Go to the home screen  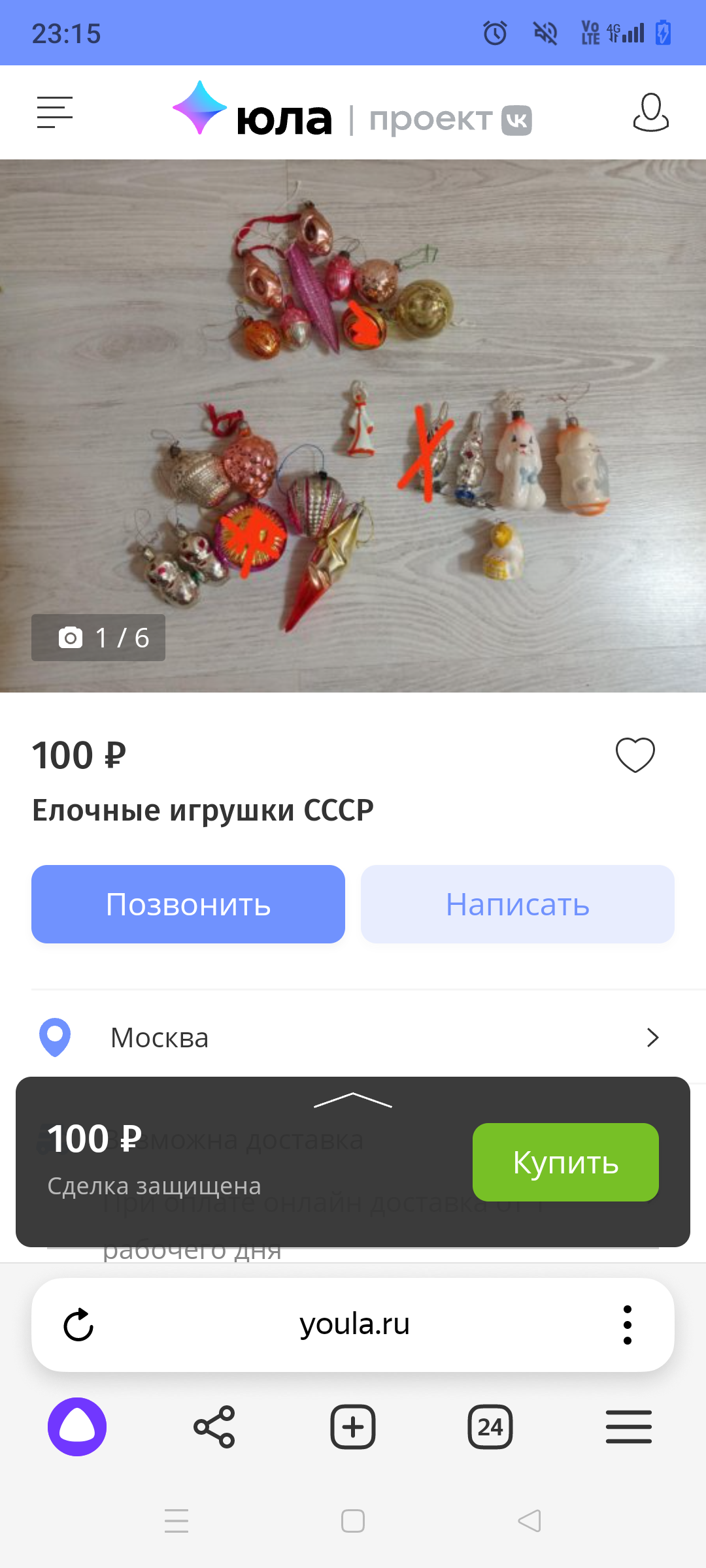tap(353, 1521)
